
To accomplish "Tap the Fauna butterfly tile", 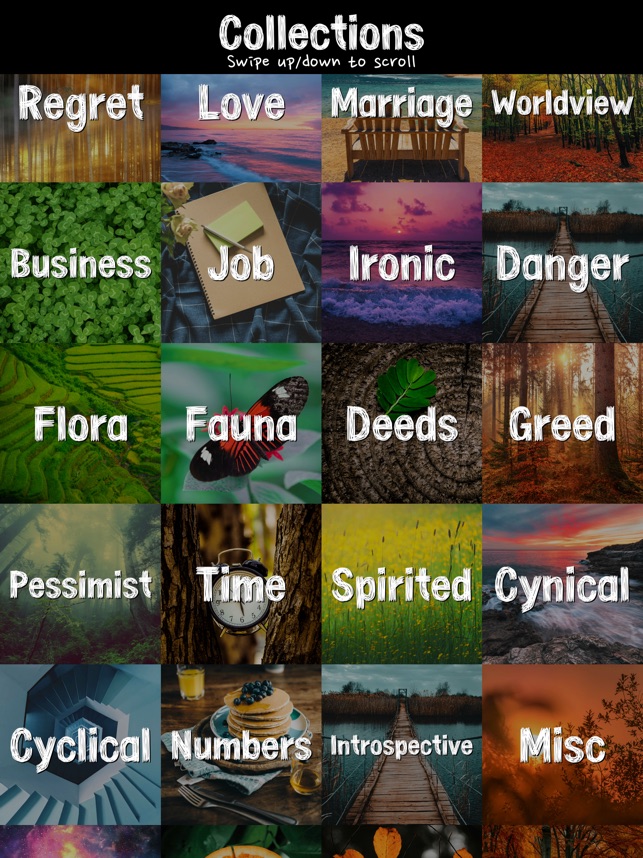I will tap(241, 424).
